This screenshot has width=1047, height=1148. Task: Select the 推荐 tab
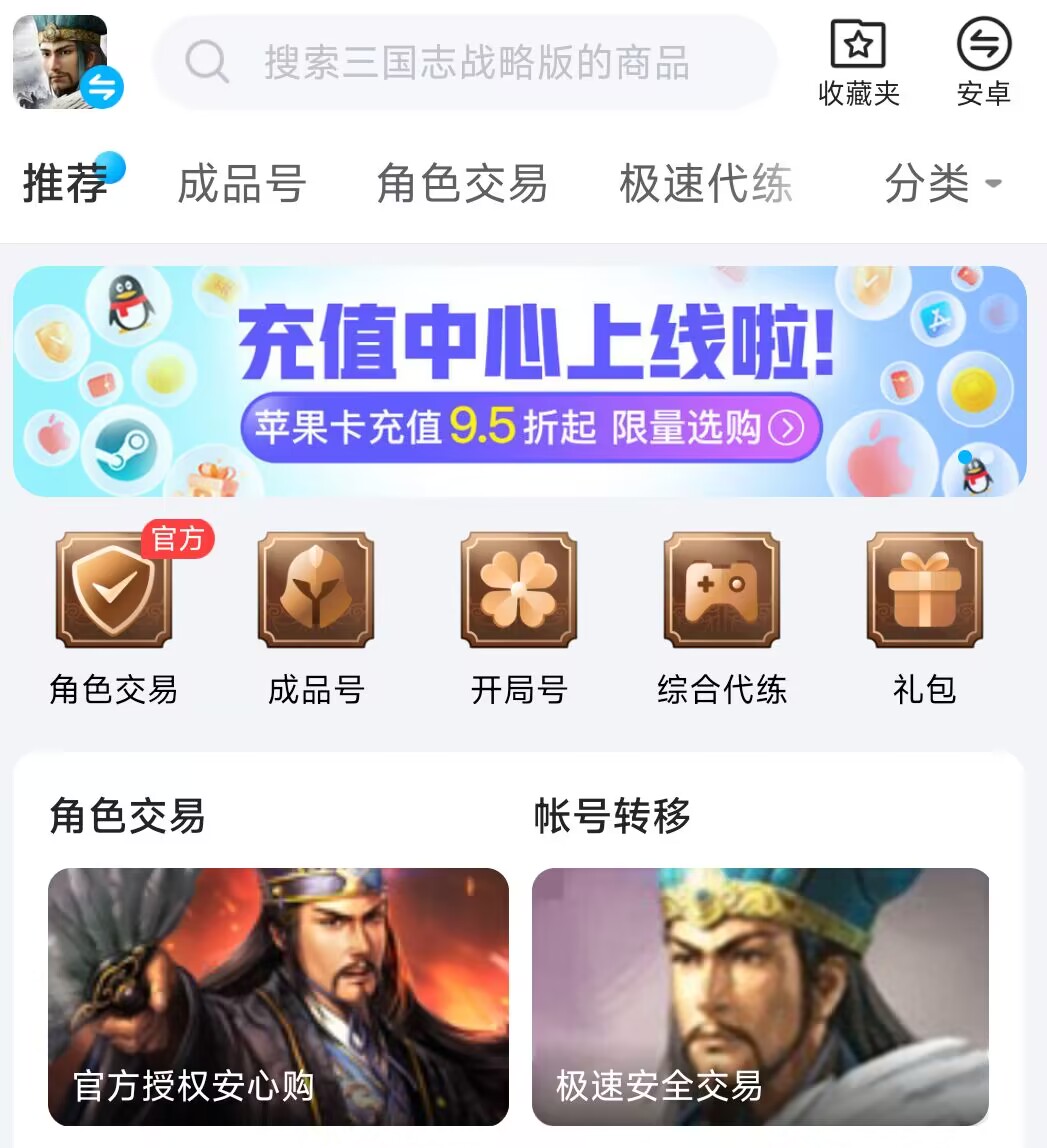pyautogui.click(x=66, y=184)
